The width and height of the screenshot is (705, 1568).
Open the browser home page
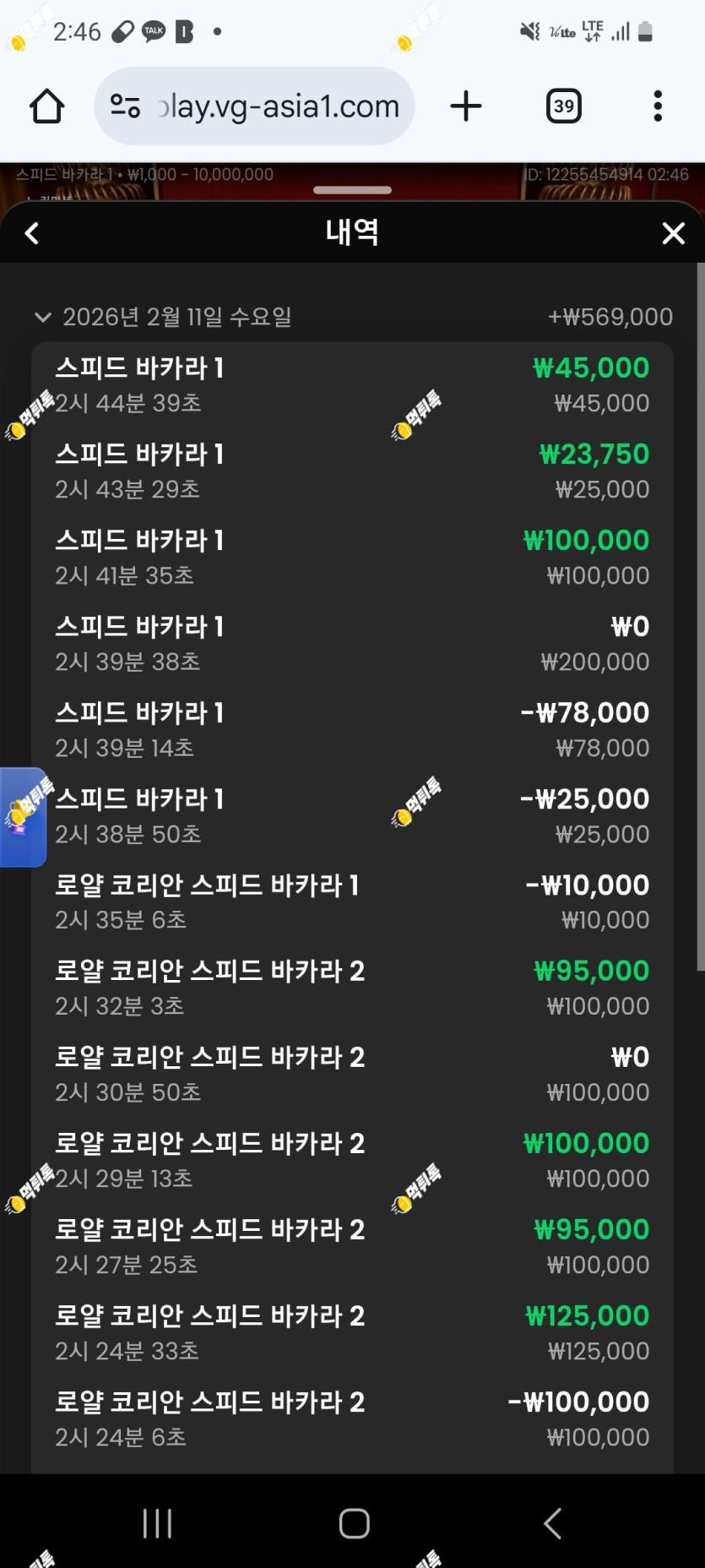[x=47, y=106]
